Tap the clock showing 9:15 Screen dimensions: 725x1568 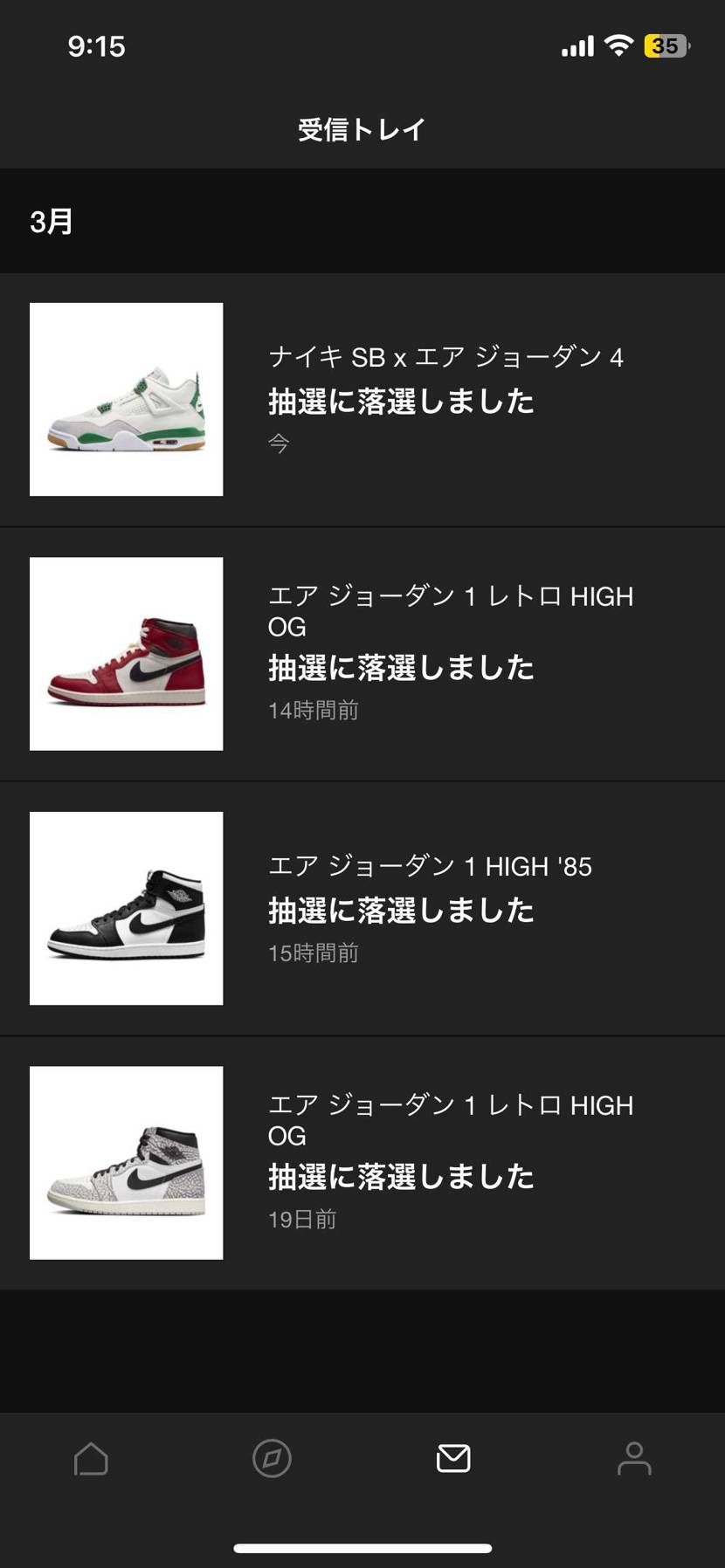(98, 46)
